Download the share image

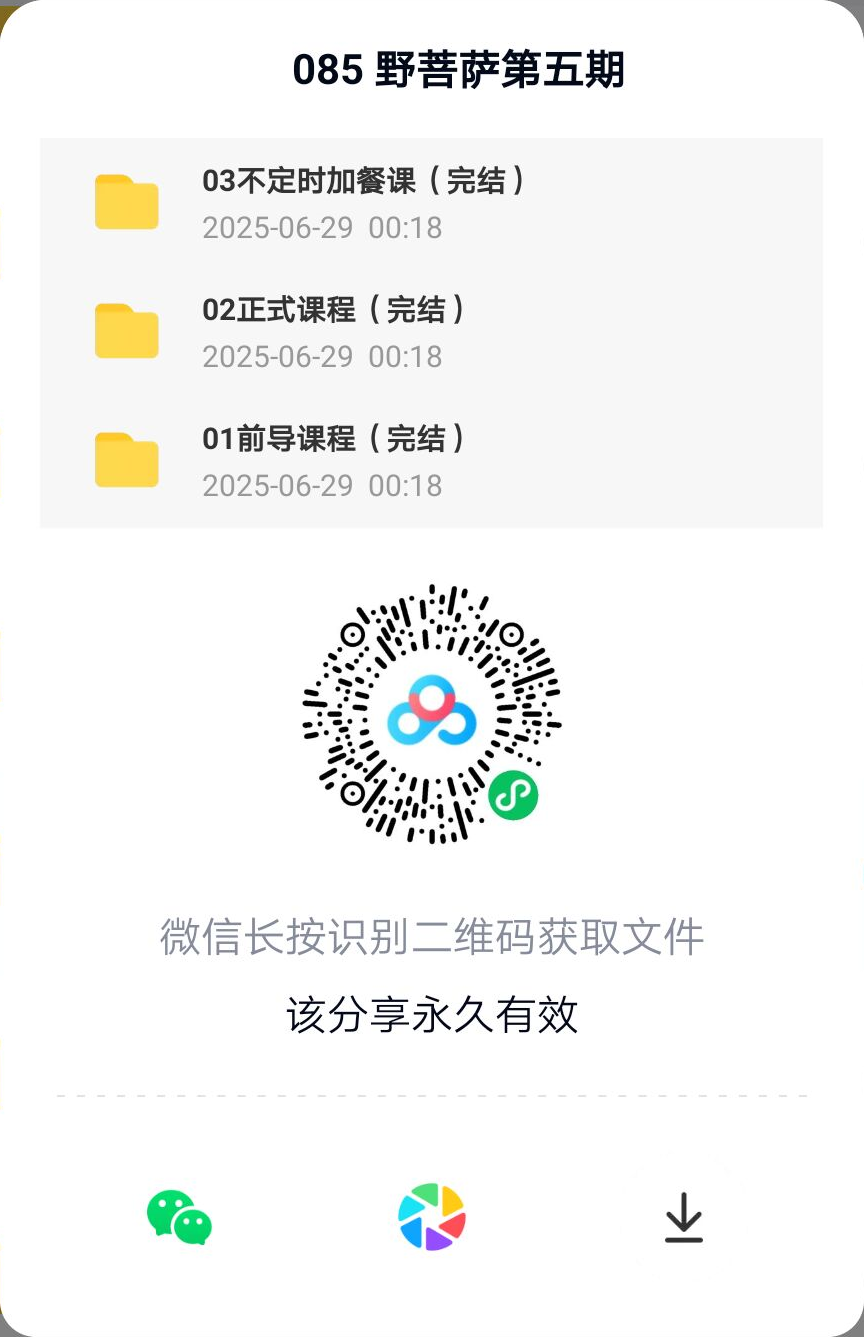click(684, 1218)
